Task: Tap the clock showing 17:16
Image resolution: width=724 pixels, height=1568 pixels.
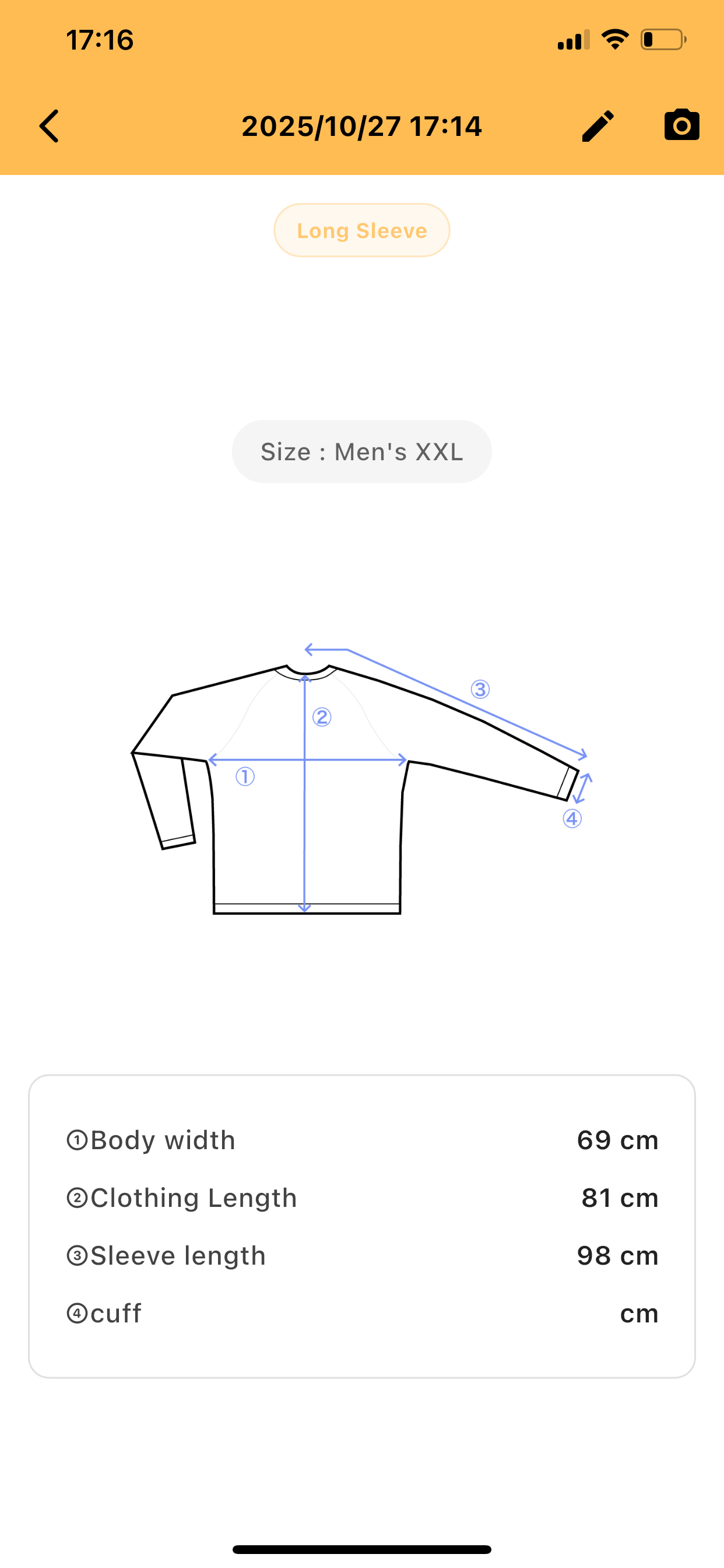Action: tap(98, 39)
